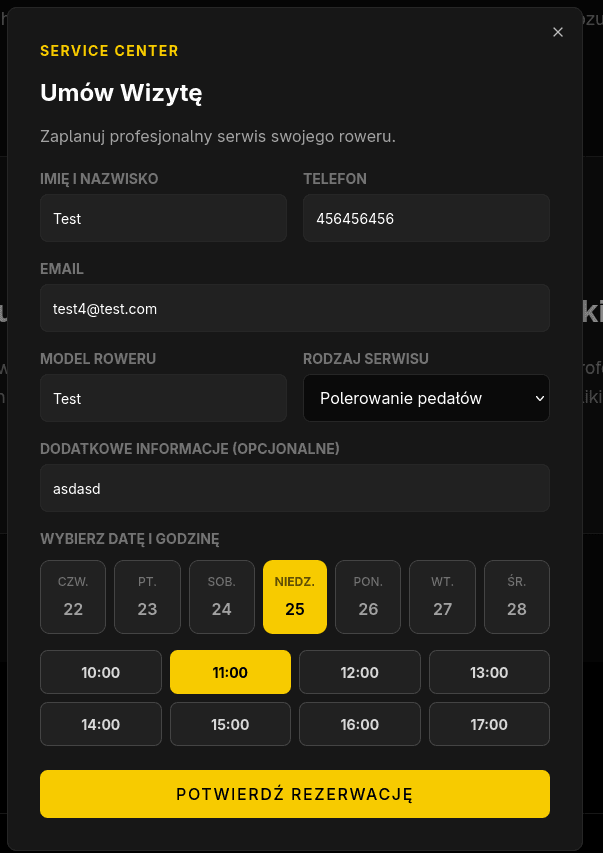Close the Umów Wizytę dialog
Image resolution: width=603 pixels, height=853 pixels.
558,32
